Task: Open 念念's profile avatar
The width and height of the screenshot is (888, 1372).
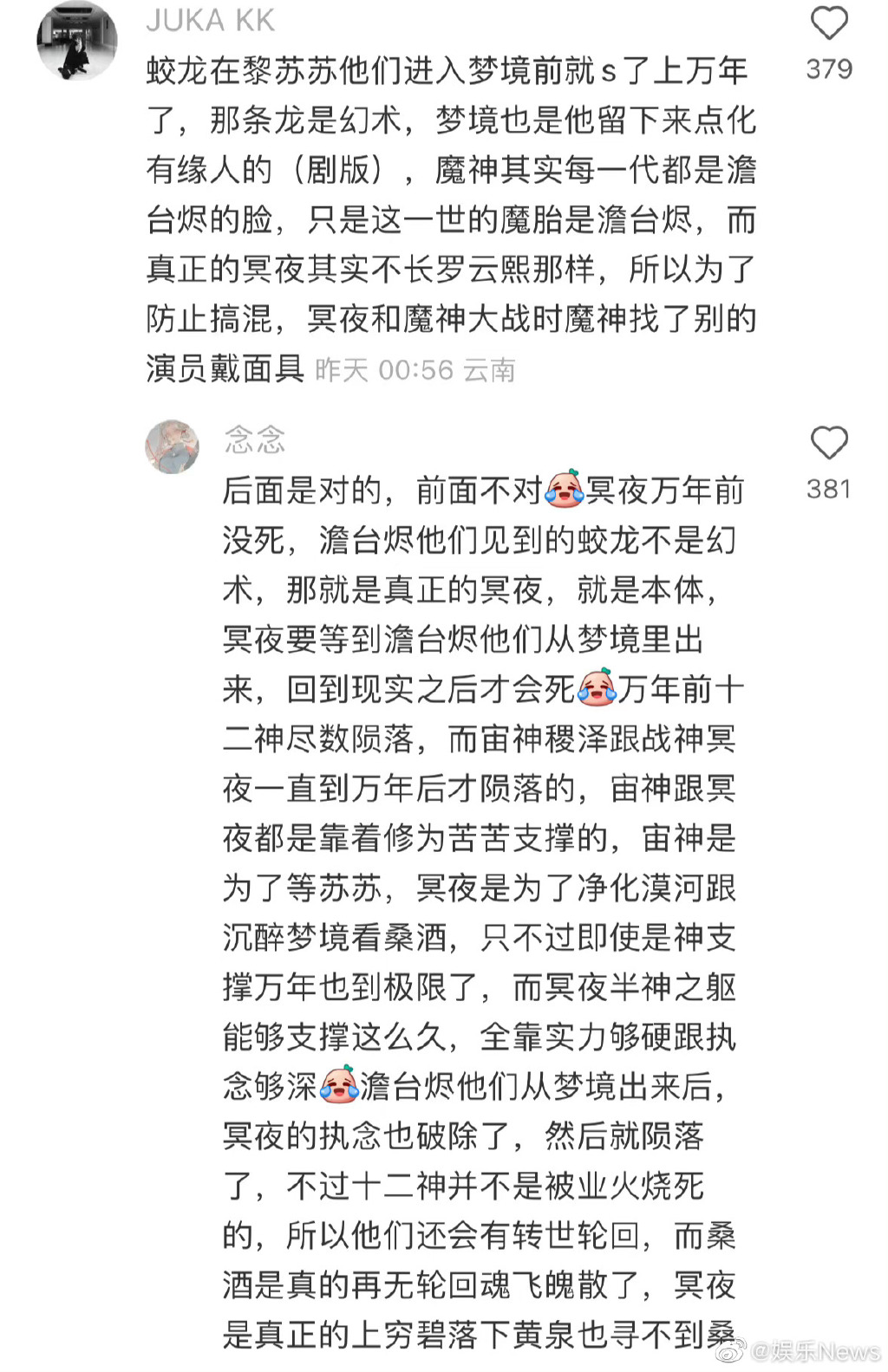Action: point(172,447)
